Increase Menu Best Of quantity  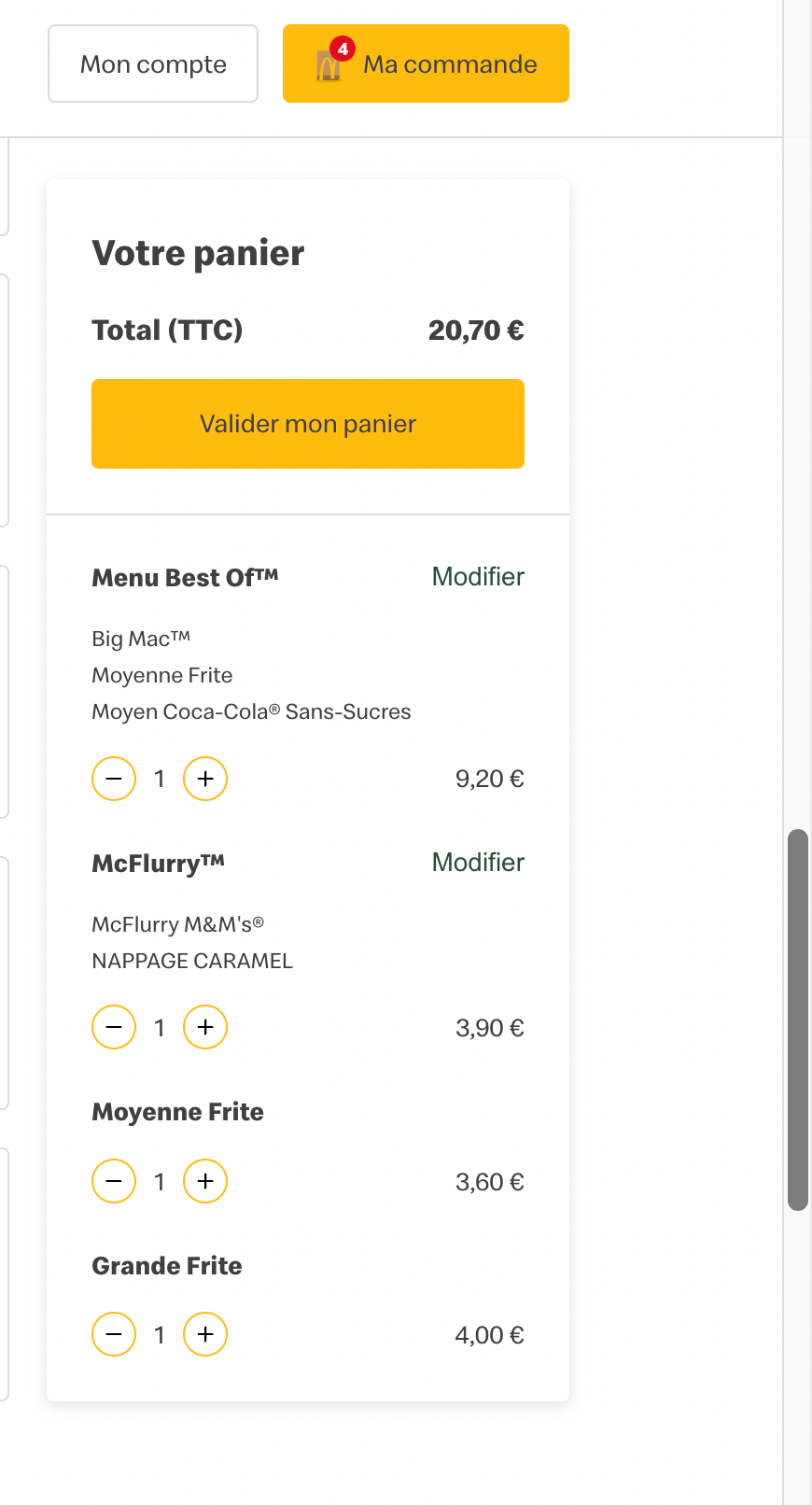pyautogui.click(x=205, y=779)
